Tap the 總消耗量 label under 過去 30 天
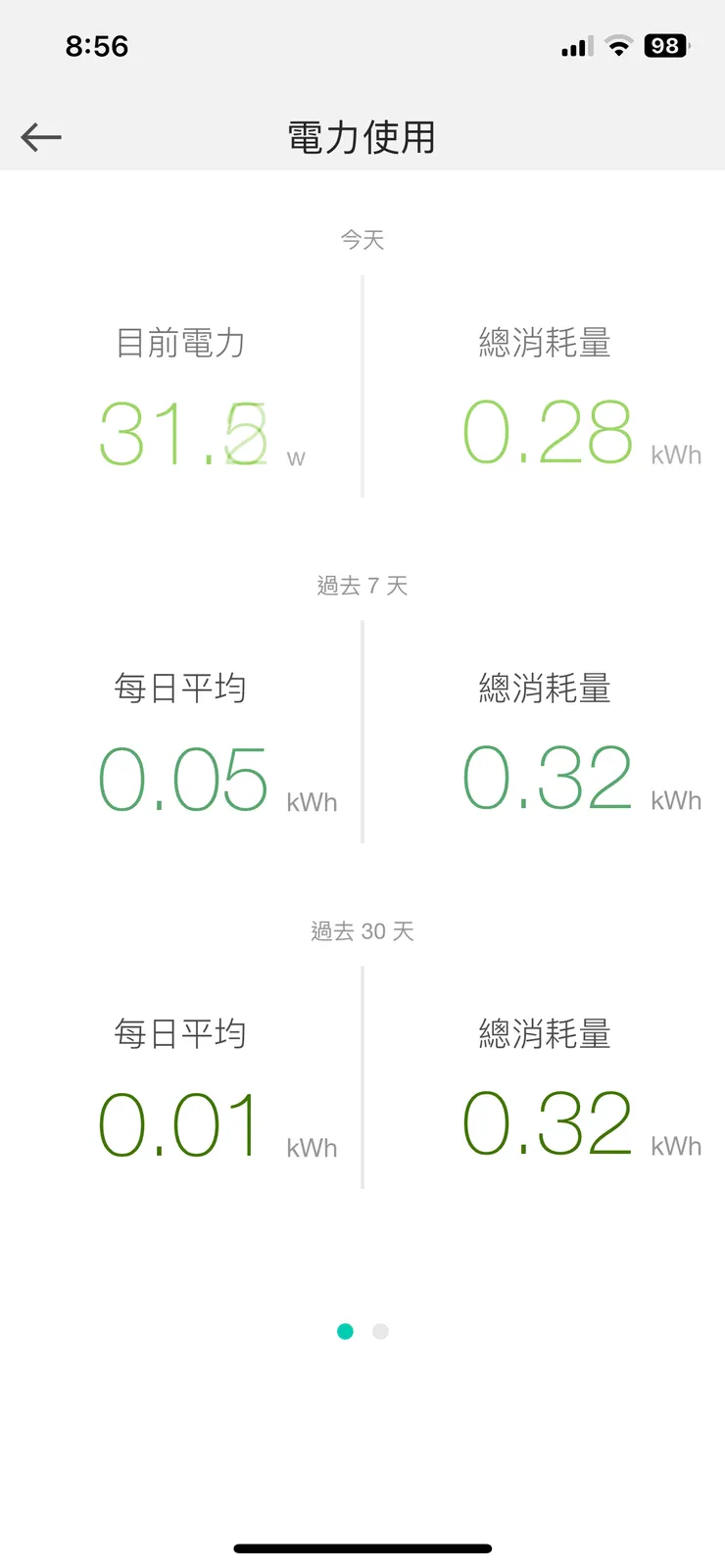The width and height of the screenshot is (725, 1568). 546,1033
